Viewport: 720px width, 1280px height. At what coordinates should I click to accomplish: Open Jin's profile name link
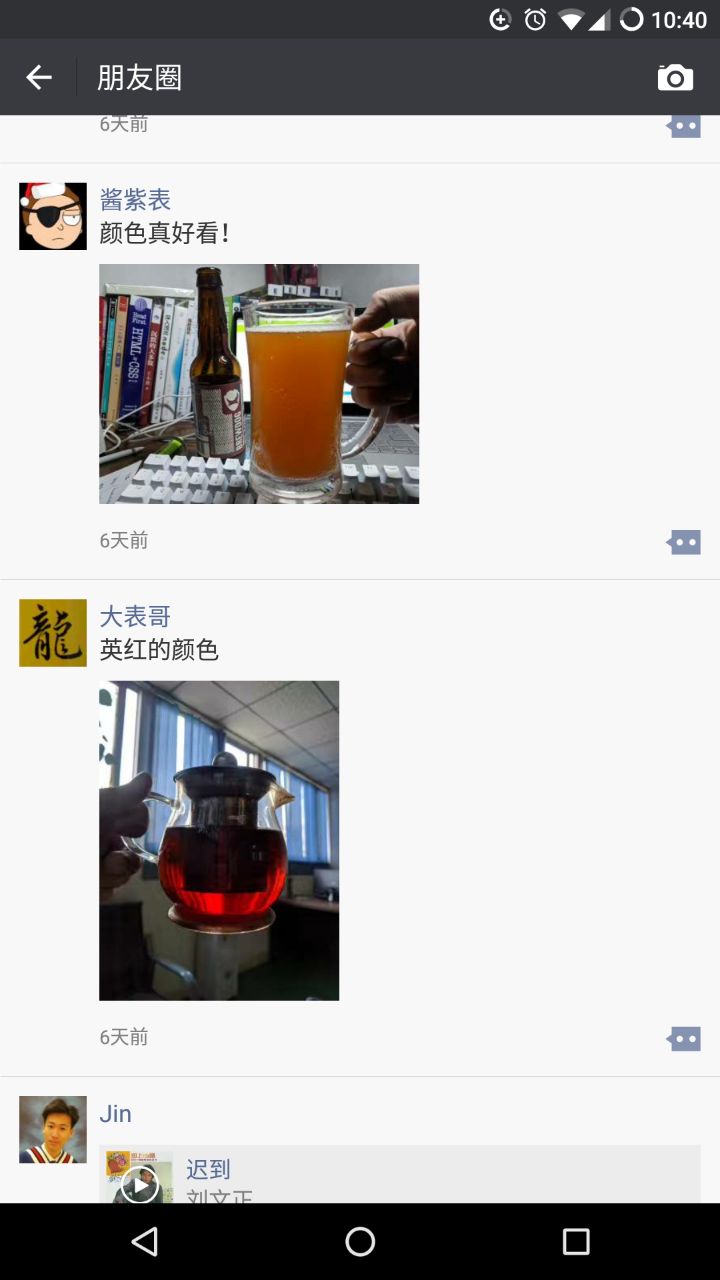coord(115,1113)
